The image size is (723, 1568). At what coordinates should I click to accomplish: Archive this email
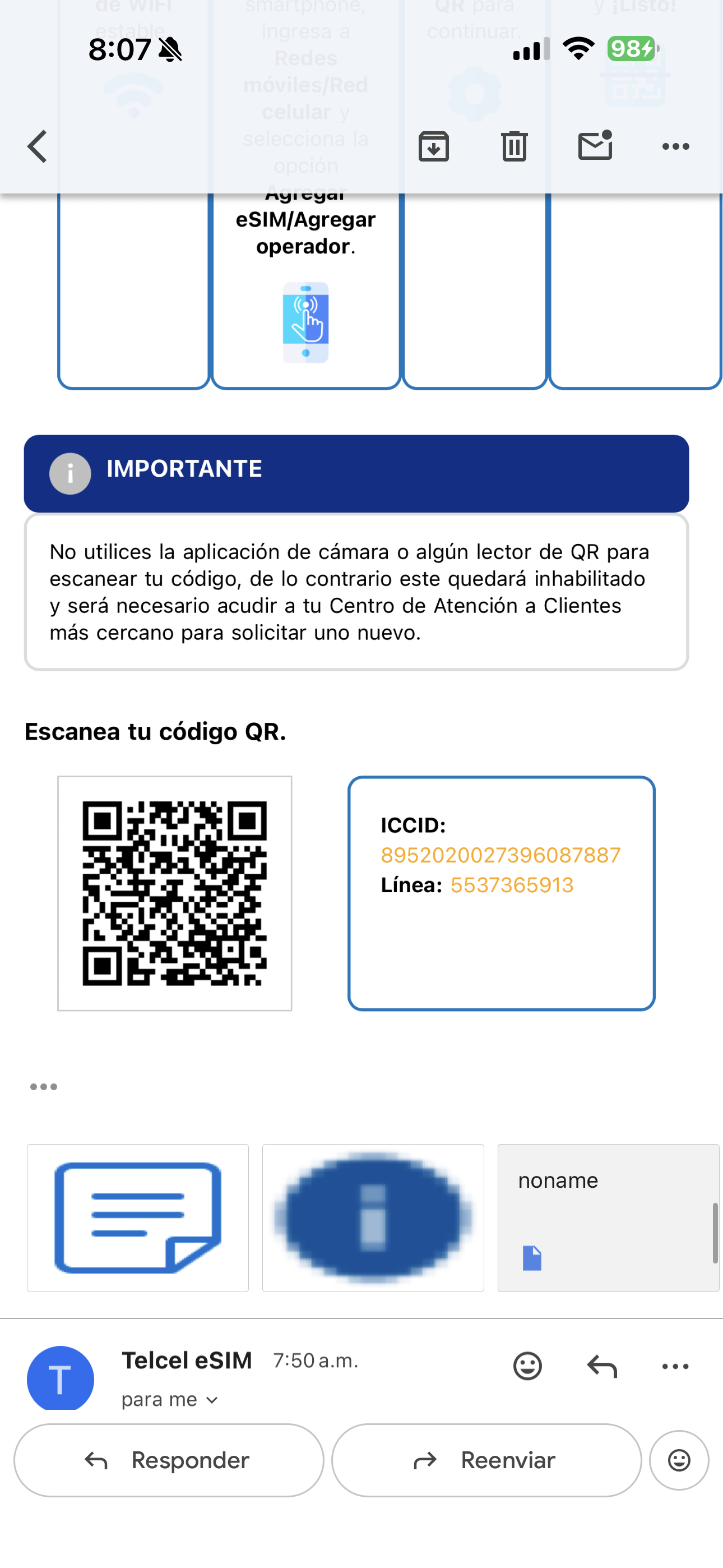tap(434, 147)
